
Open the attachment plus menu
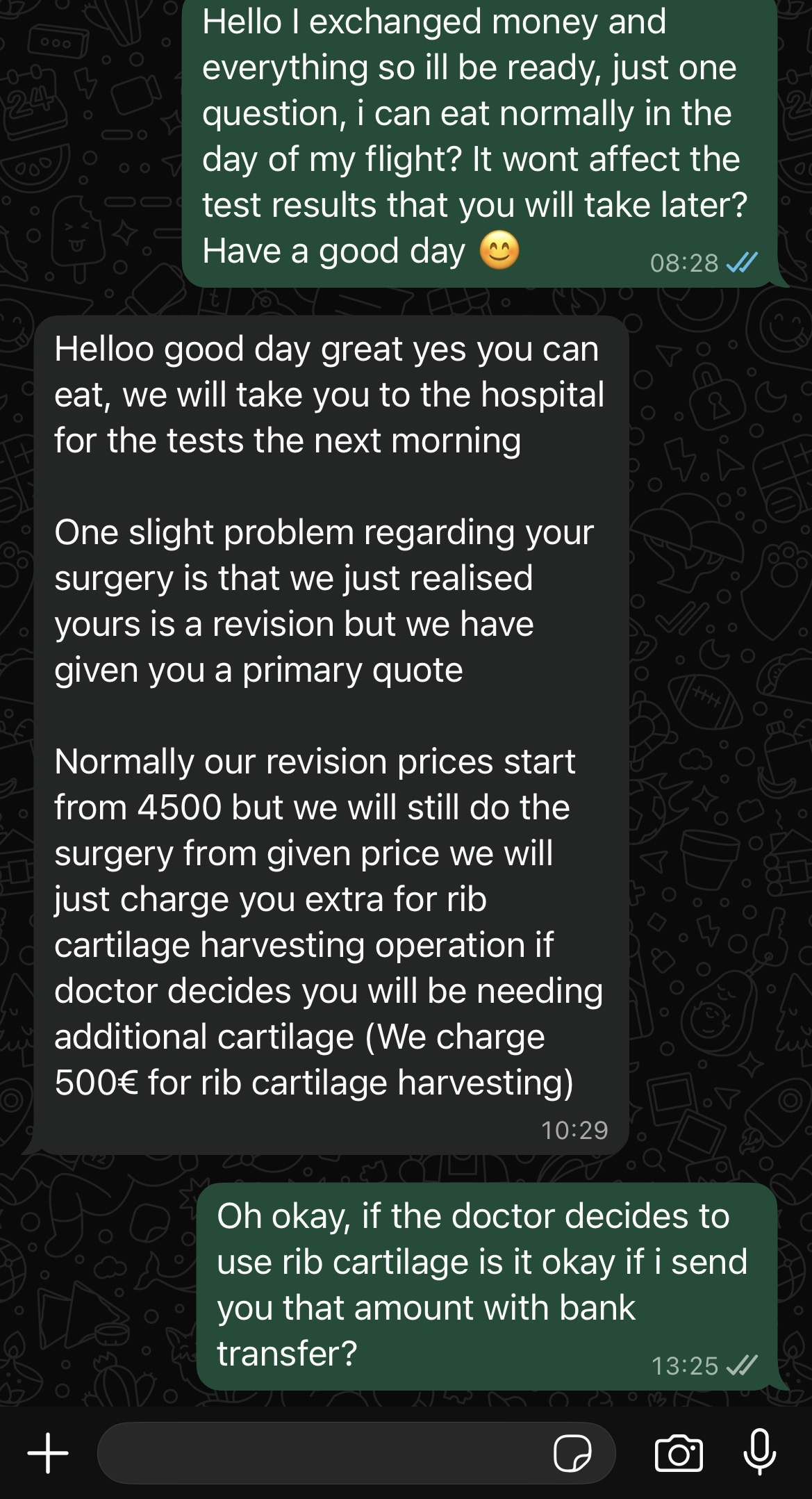pyautogui.click(x=48, y=1452)
